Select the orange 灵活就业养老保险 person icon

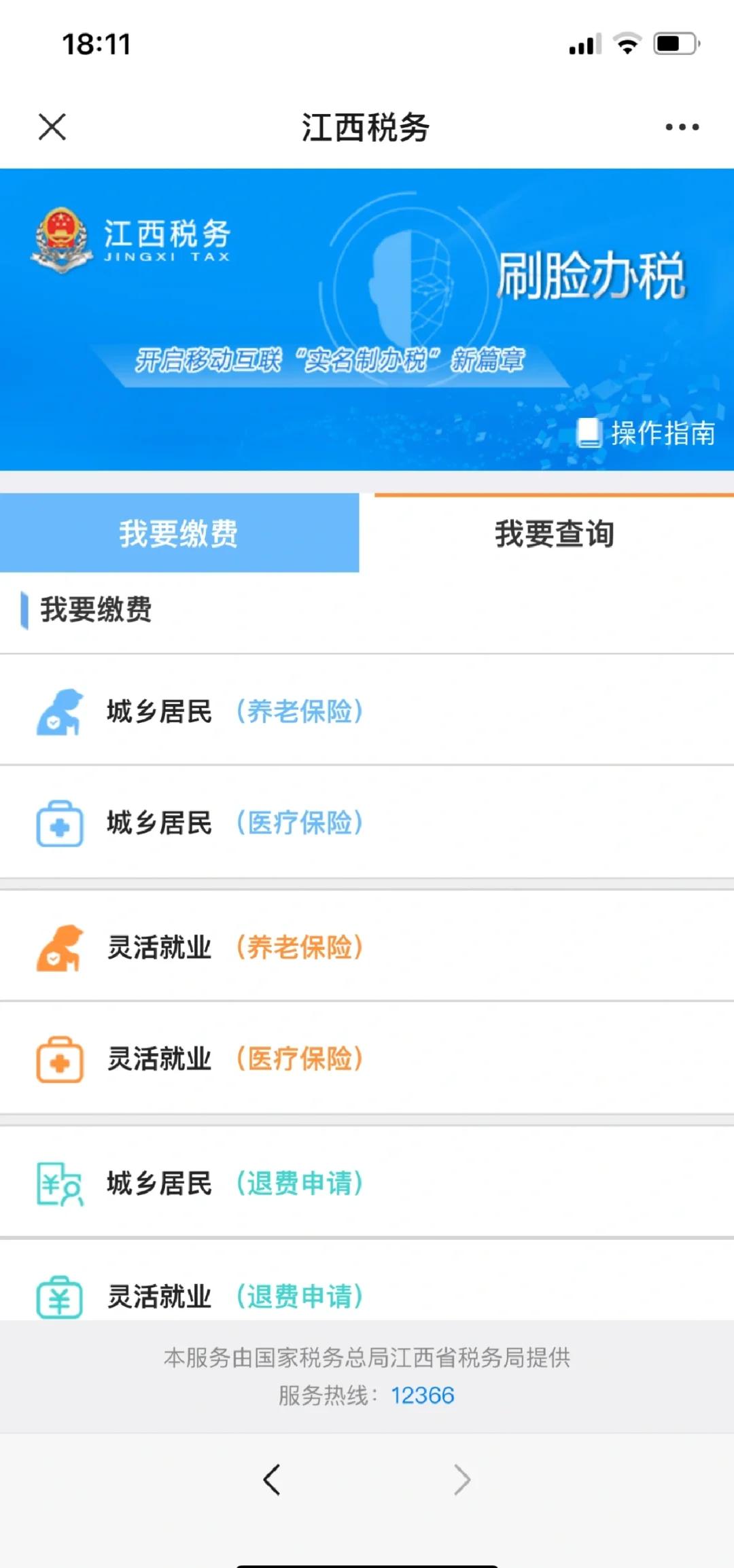pos(60,947)
